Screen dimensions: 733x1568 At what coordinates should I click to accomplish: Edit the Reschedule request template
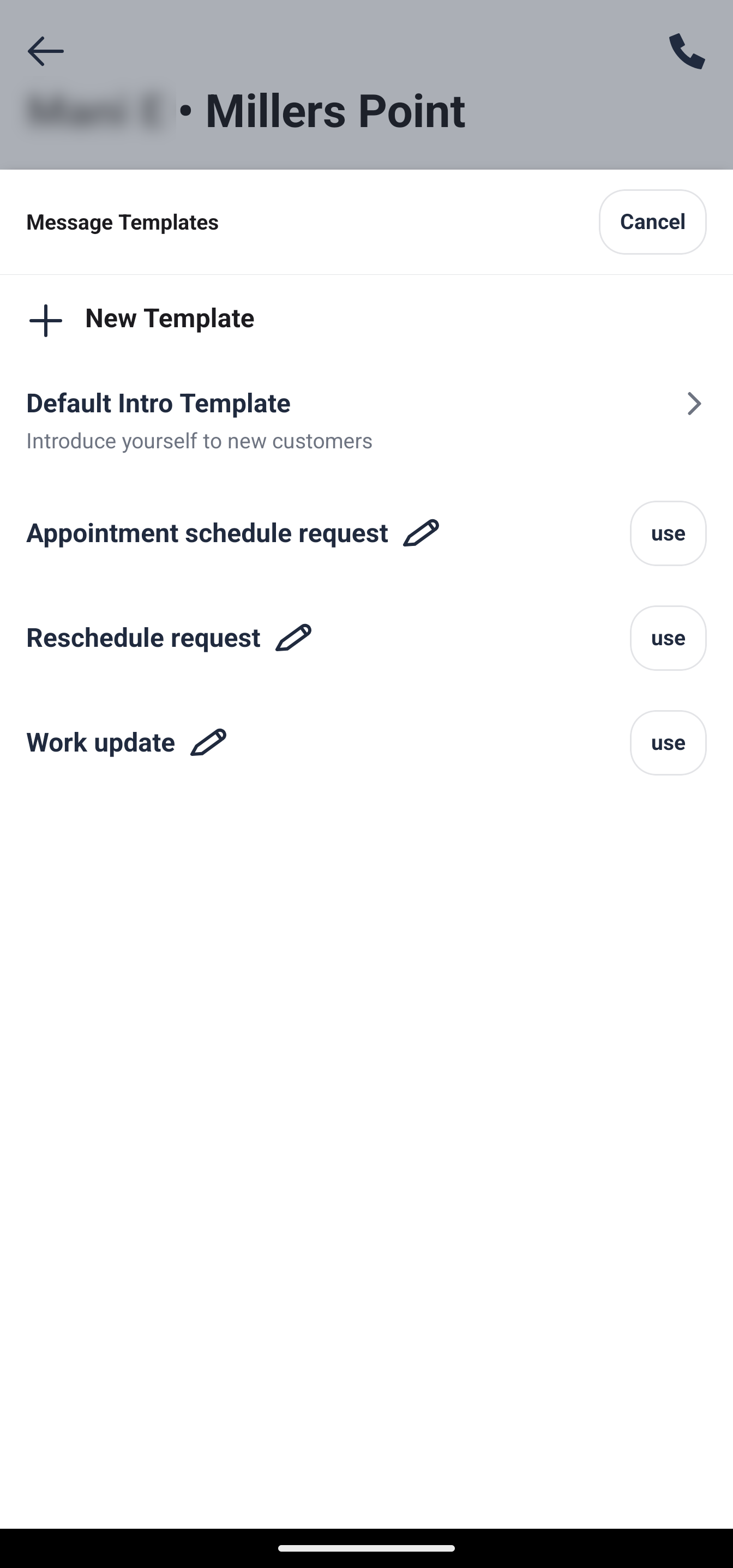pos(293,638)
